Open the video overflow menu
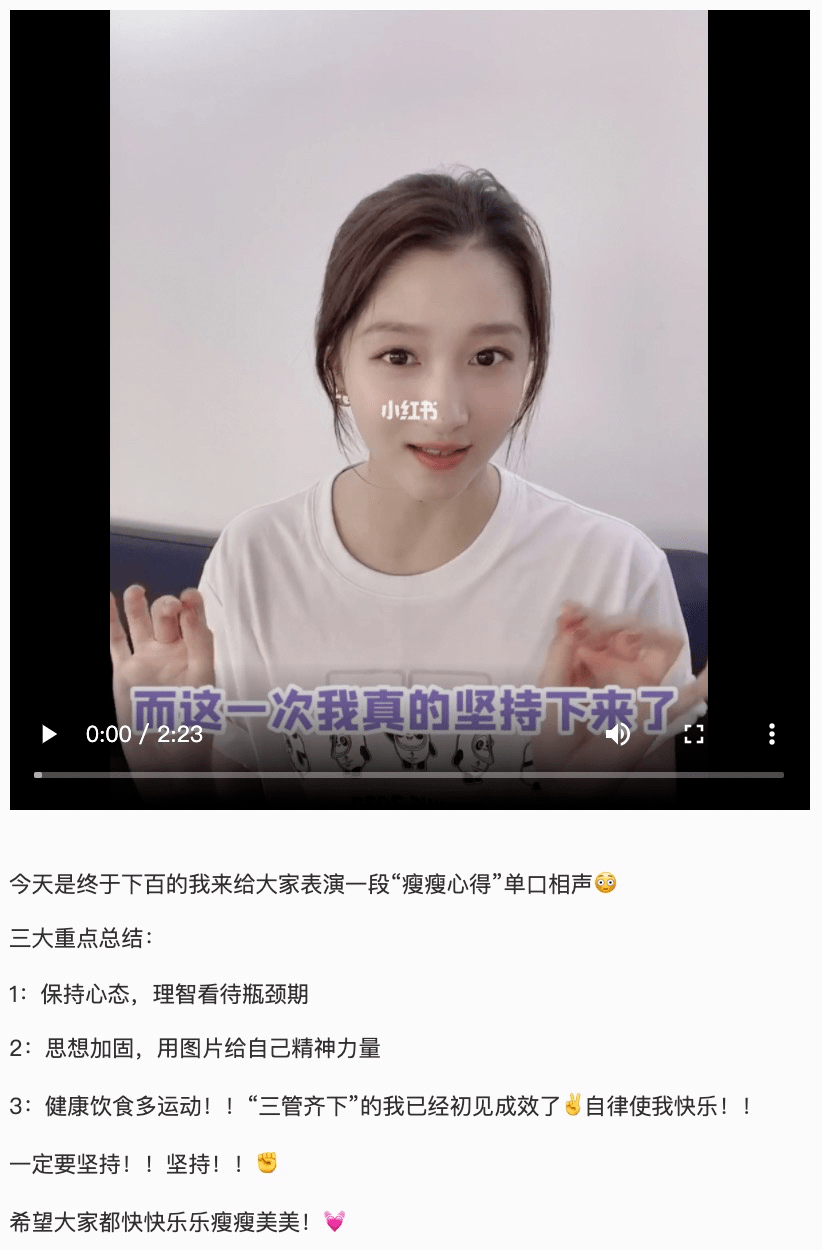Image resolution: width=822 pixels, height=1250 pixels. pyautogui.click(x=771, y=735)
